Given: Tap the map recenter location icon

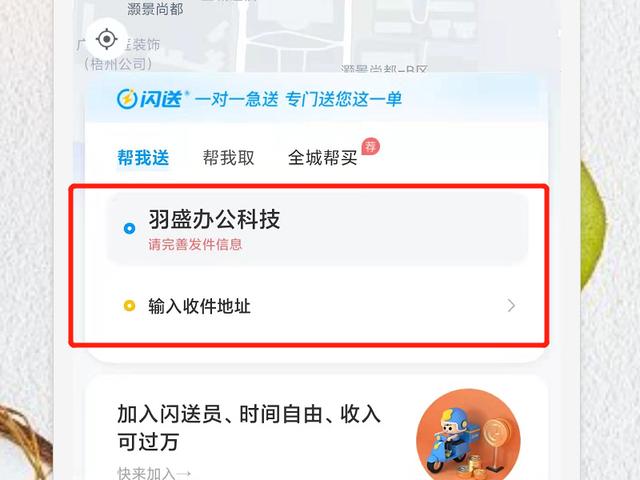Looking at the screenshot, I should pyautogui.click(x=106, y=40).
